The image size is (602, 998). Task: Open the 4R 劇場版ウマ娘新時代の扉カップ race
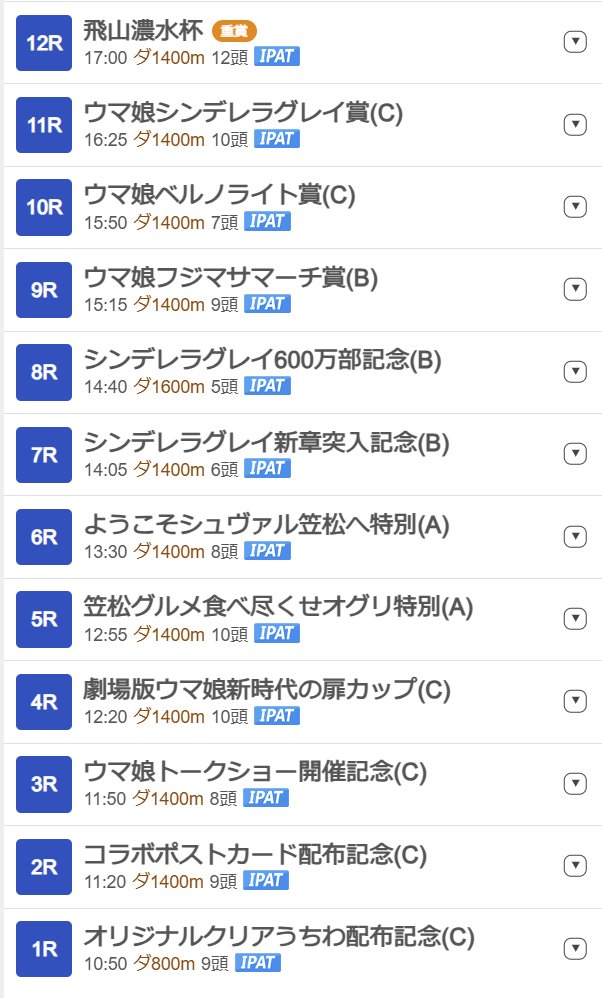pyautogui.click(x=267, y=690)
